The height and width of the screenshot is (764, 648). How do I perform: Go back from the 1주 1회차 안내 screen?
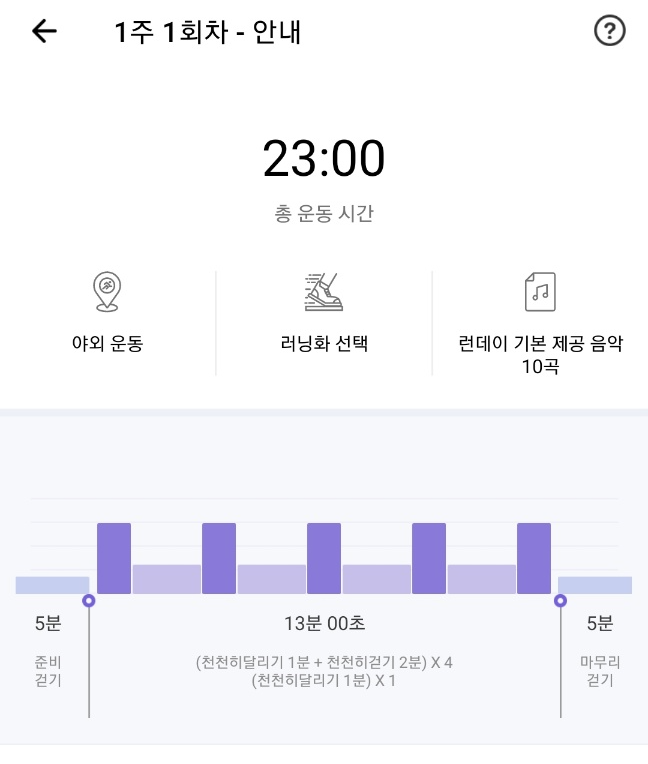tap(45, 32)
